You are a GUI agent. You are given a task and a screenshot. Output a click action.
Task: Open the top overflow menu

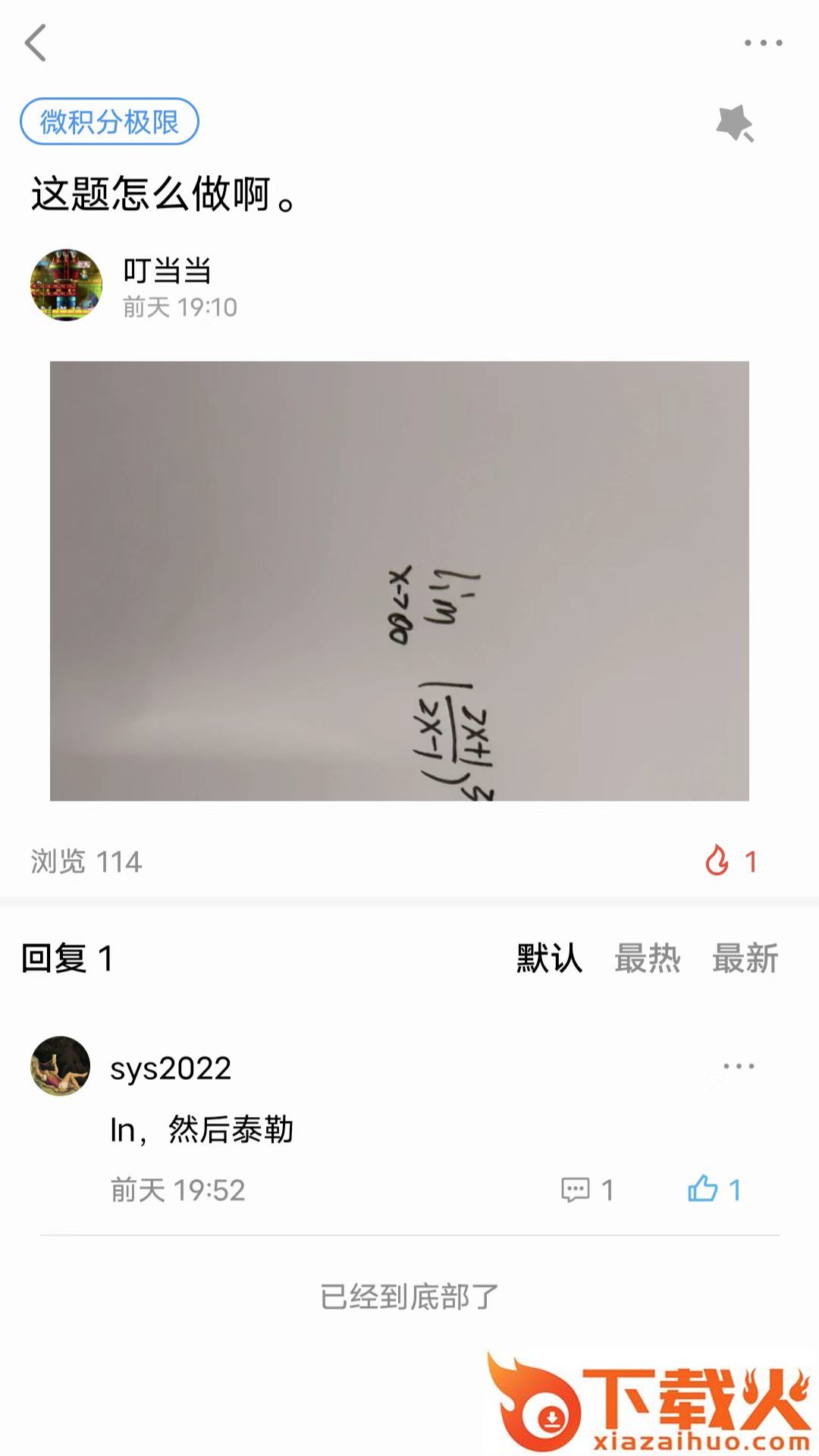pyautogui.click(x=763, y=43)
